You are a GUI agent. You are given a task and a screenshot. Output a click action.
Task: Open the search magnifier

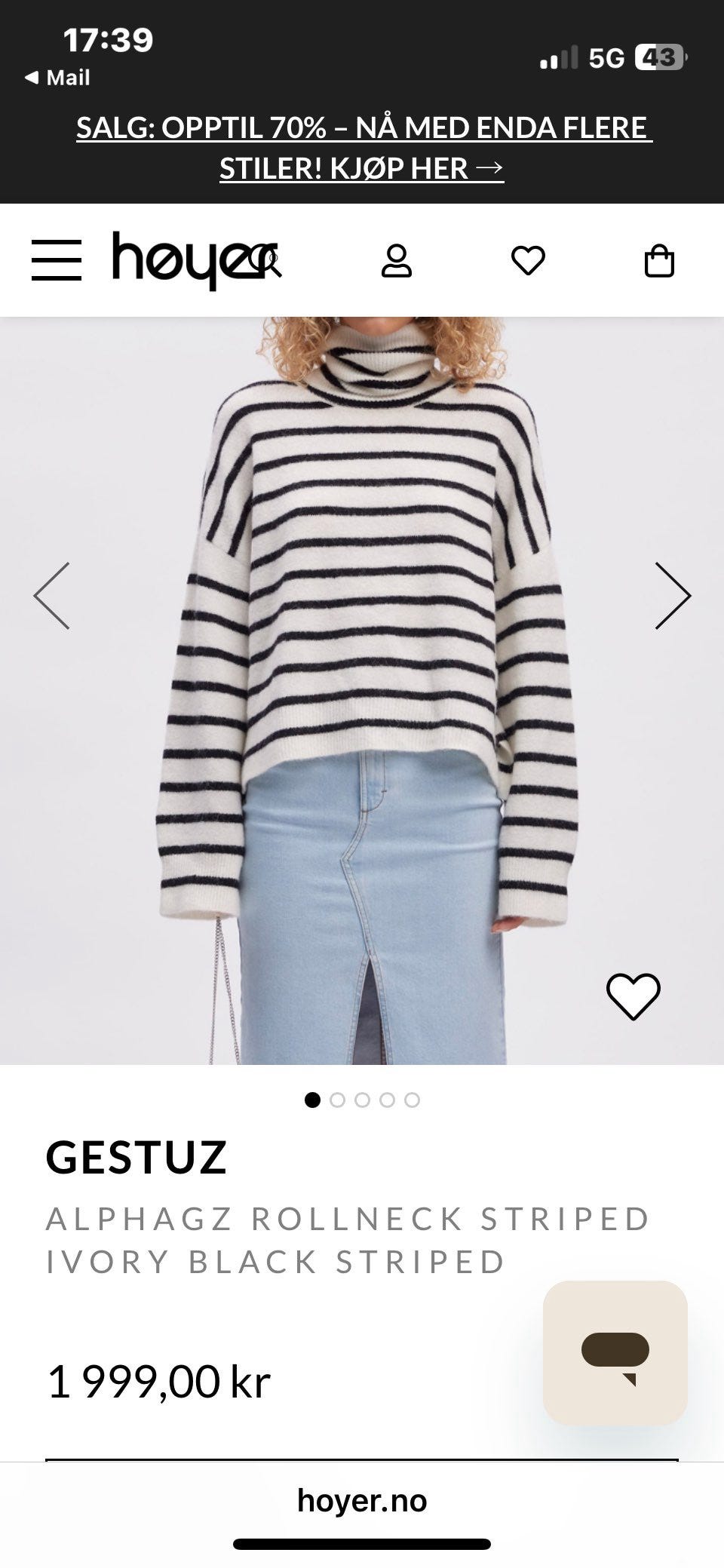tap(270, 262)
